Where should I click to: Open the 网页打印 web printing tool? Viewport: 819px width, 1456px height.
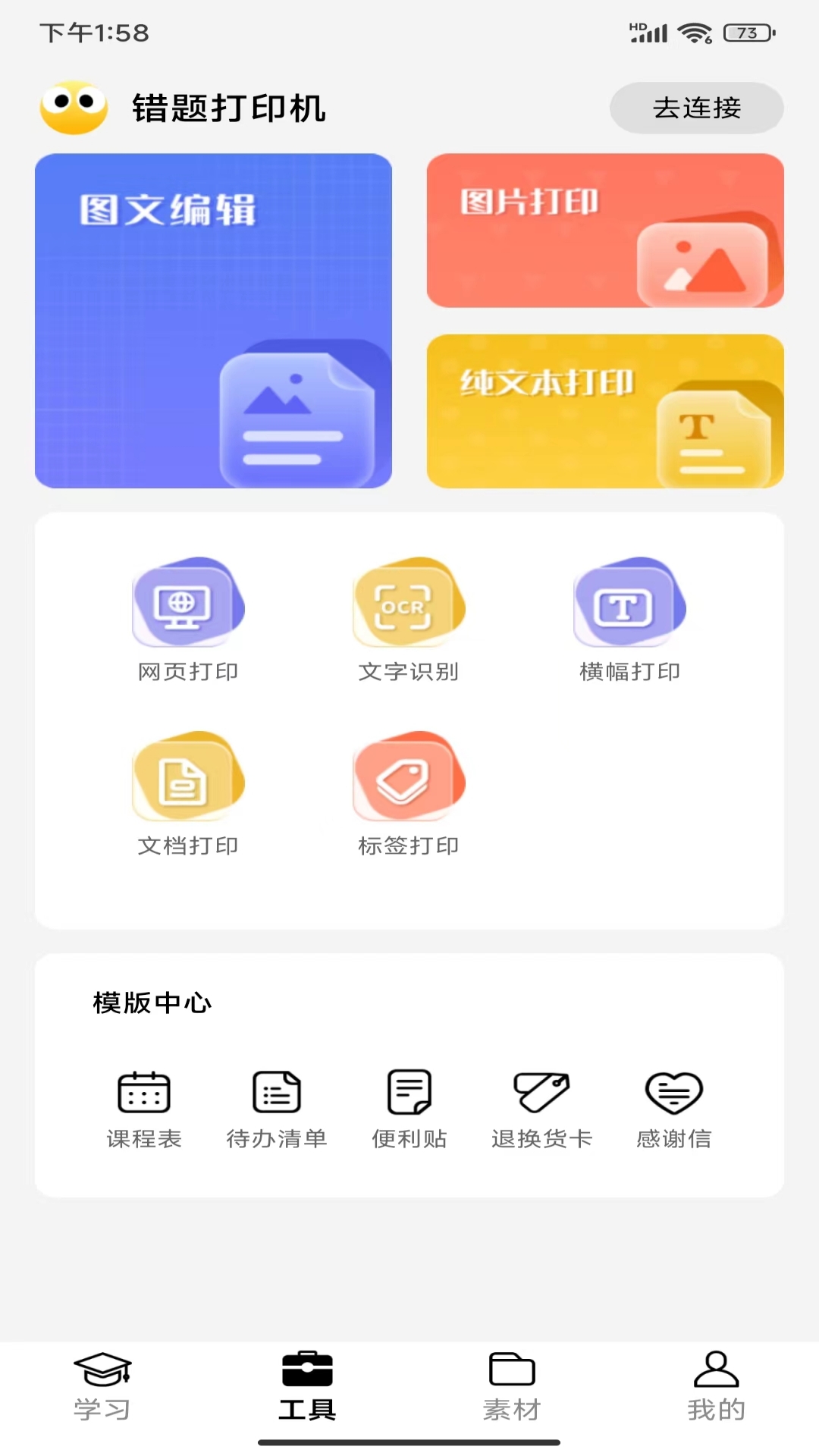click(x=188, y=623)
